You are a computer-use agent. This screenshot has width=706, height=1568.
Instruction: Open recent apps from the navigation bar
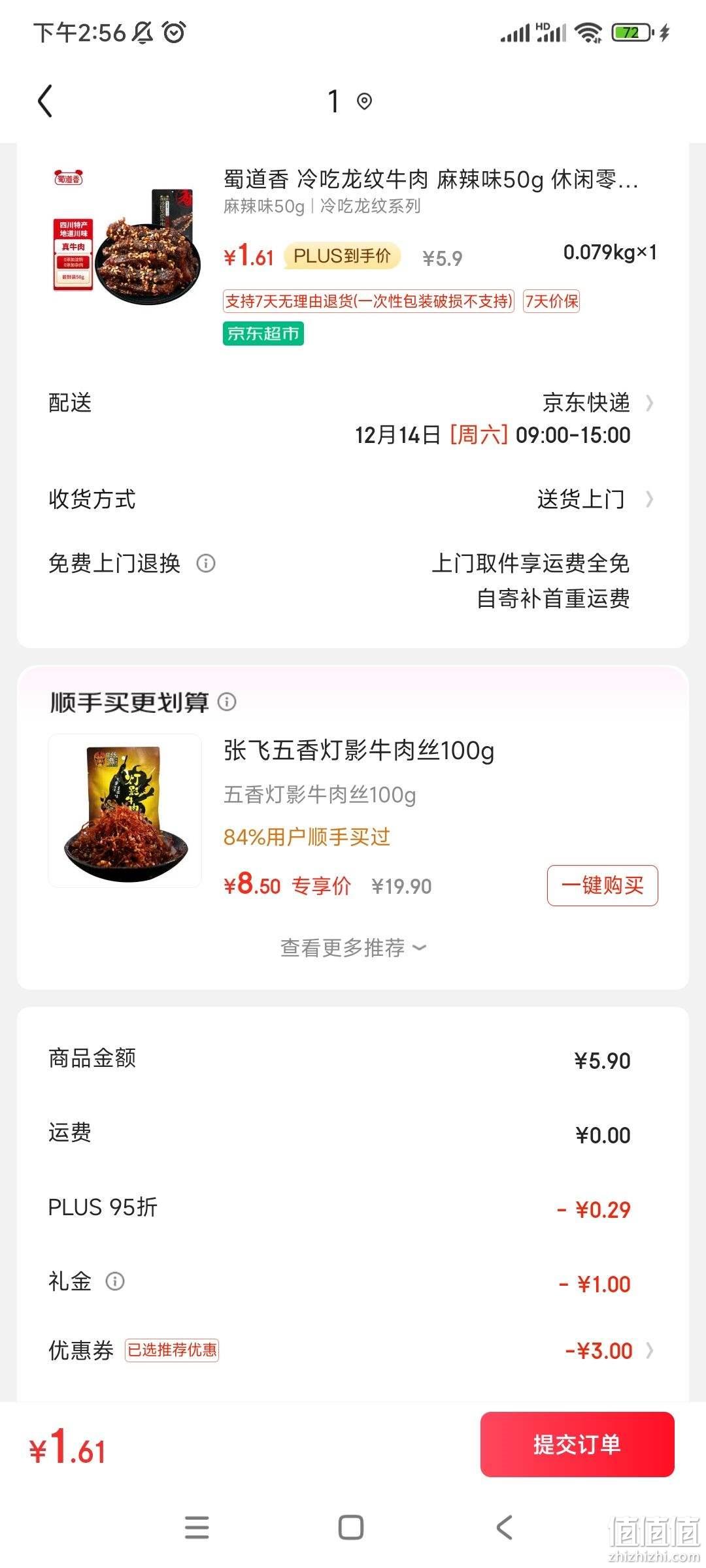[197, 1527]
